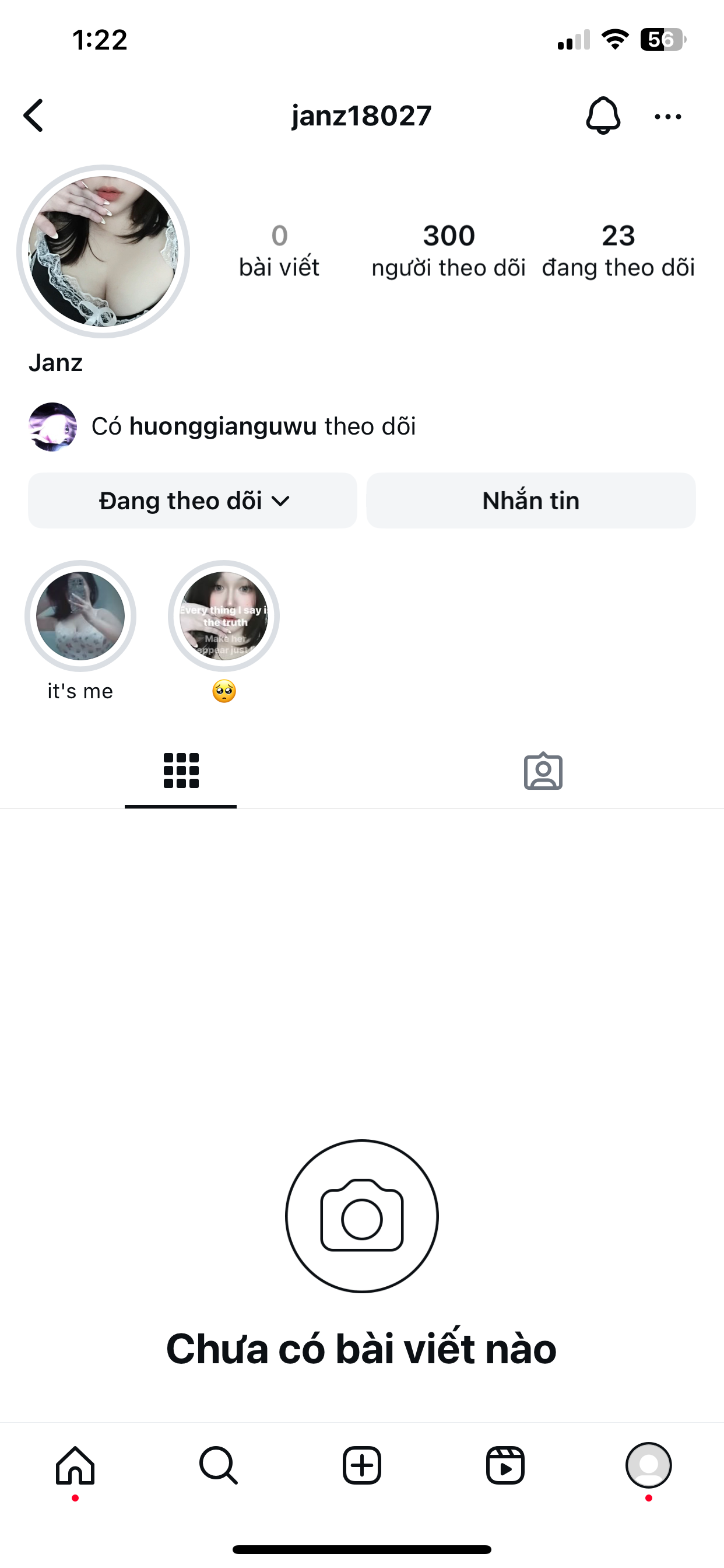
Task: Open the "it's me" story highlight
Action: [x=80, y=616]
